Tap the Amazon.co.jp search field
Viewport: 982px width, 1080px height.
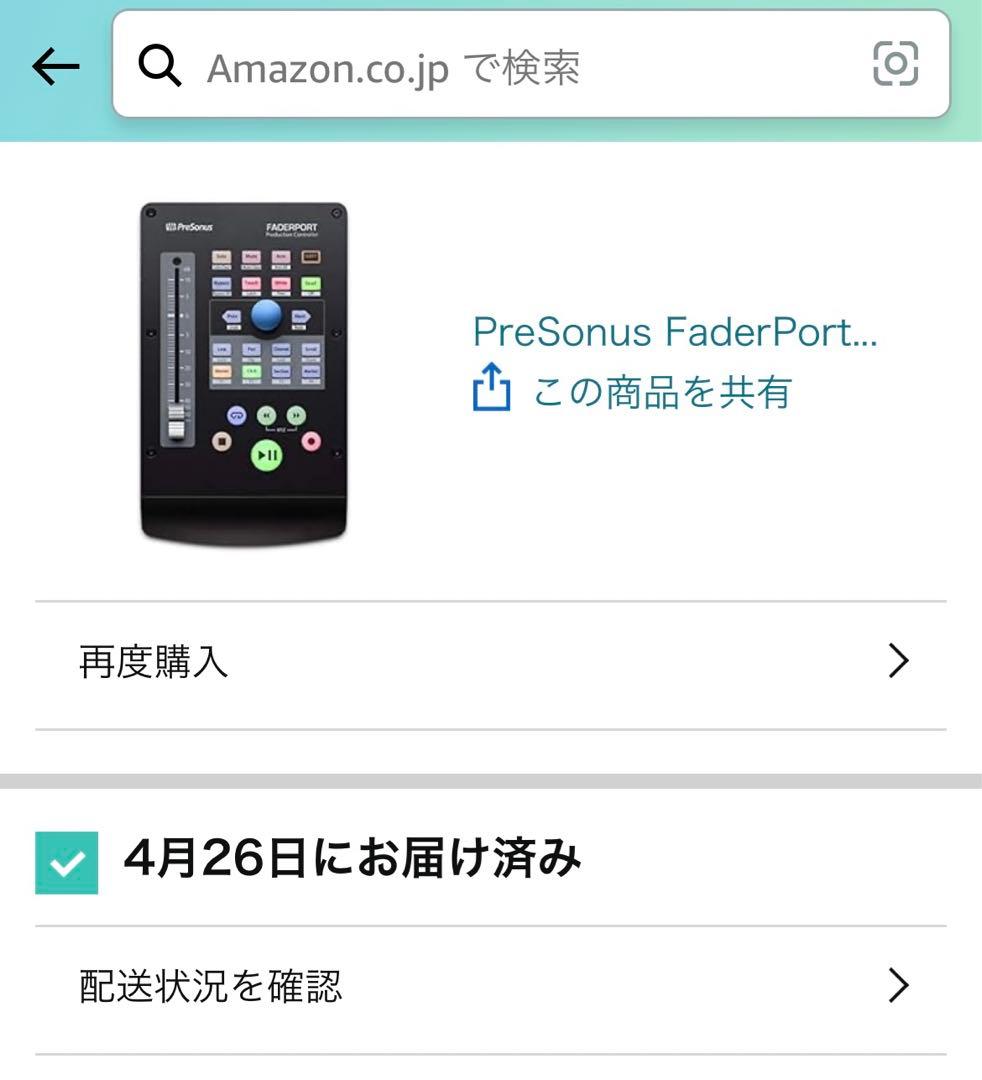[500, 66]
